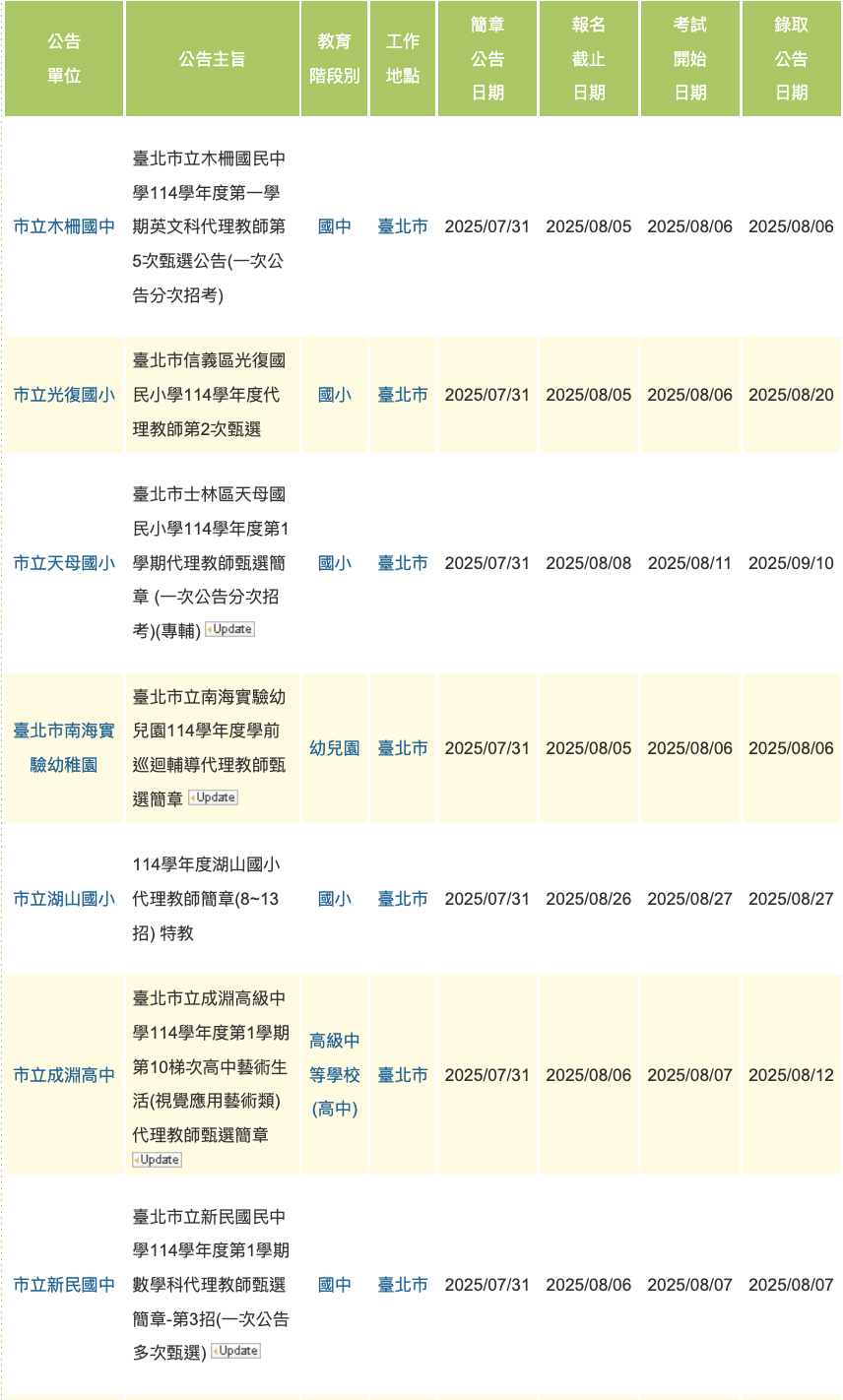Open the 市立木柵國中 announcement unit link
The image size is (843, 1400).
pyautogui.click(x=64, y=226)
